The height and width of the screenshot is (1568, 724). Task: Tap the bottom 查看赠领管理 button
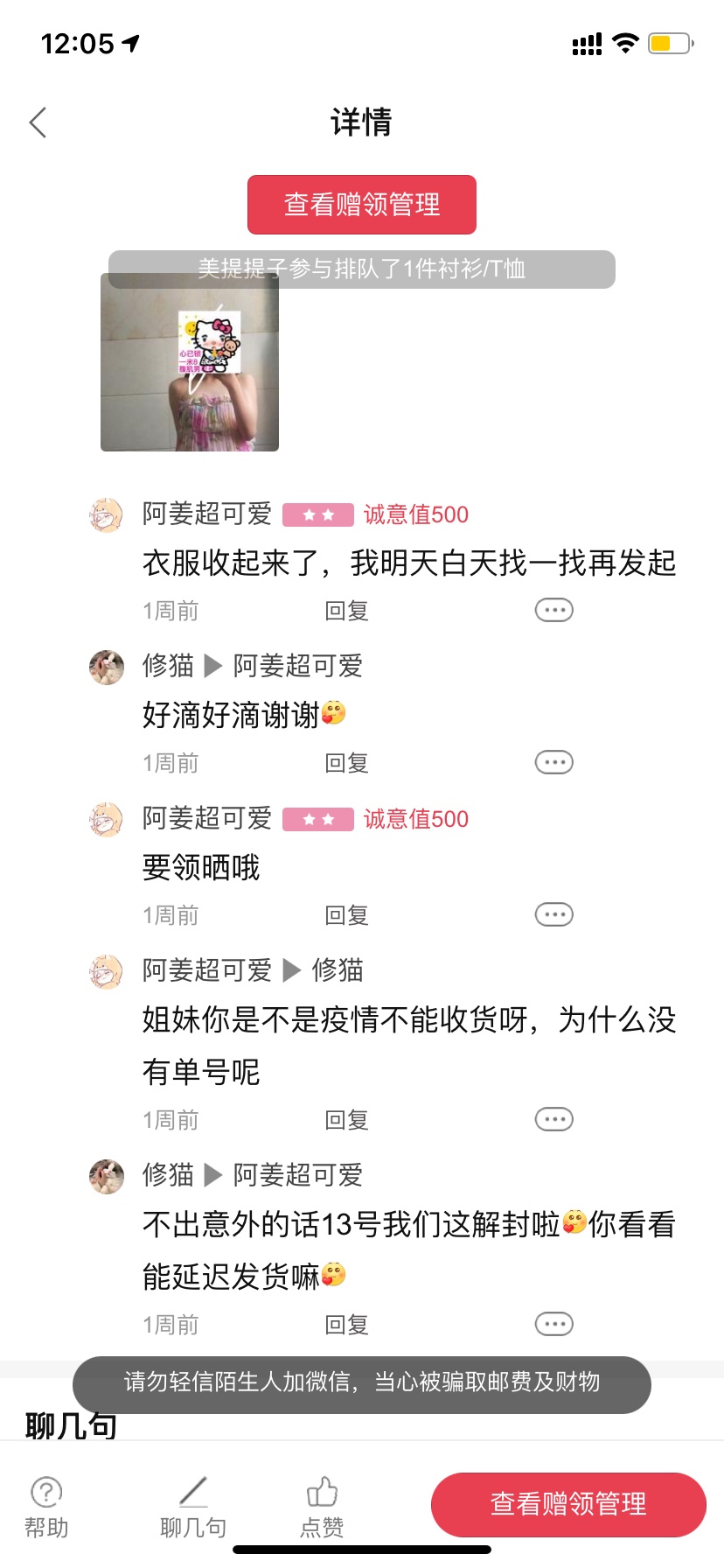568,1504
